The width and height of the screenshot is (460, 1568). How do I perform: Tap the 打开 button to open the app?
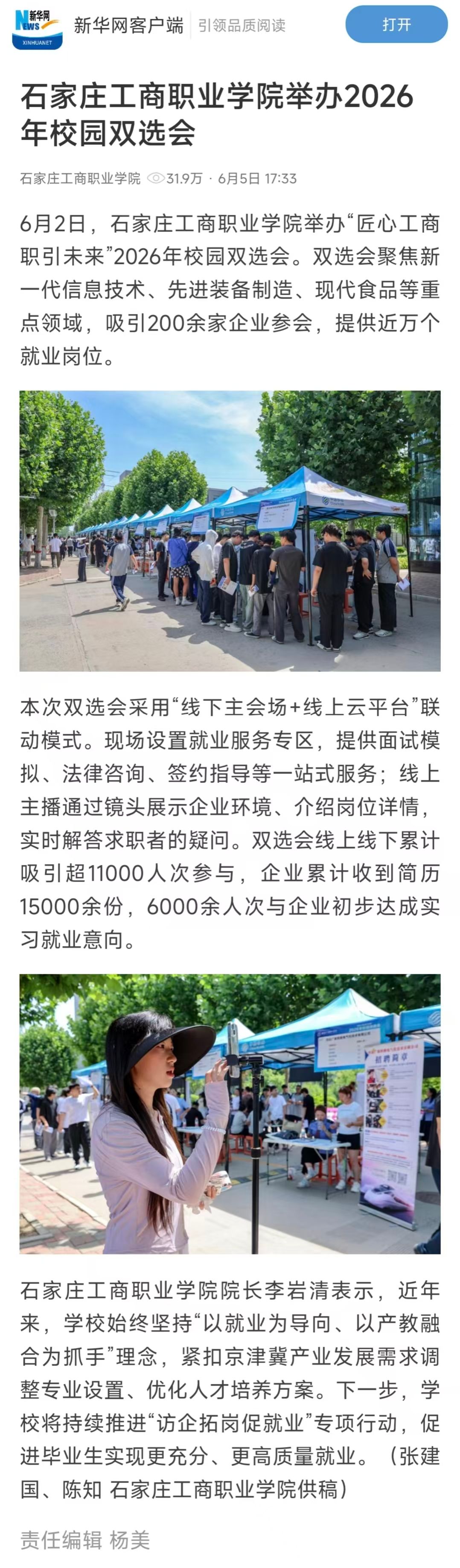(396, 24)
